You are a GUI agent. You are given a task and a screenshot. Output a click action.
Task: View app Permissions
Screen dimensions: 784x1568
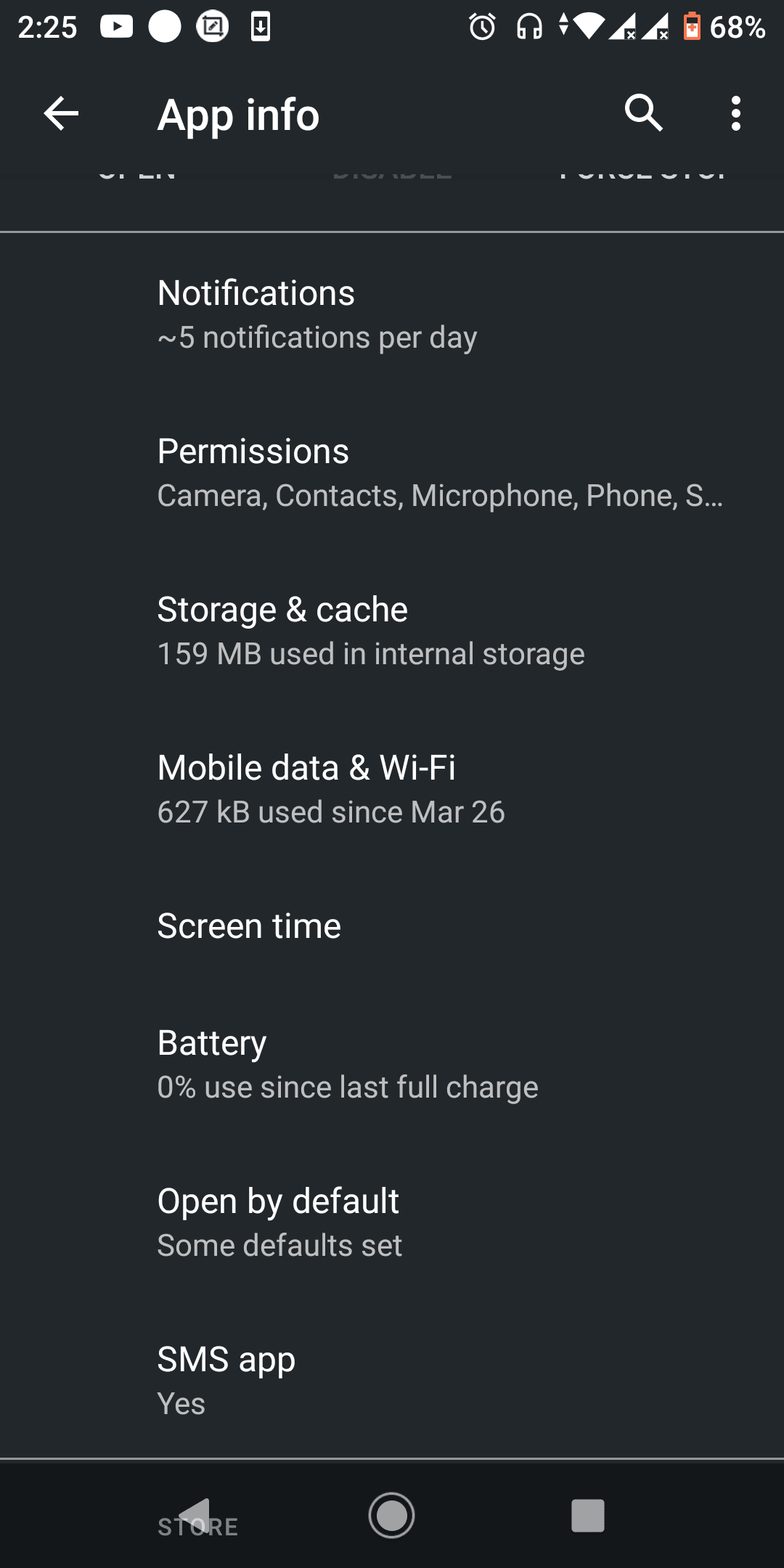pos(392,473)
